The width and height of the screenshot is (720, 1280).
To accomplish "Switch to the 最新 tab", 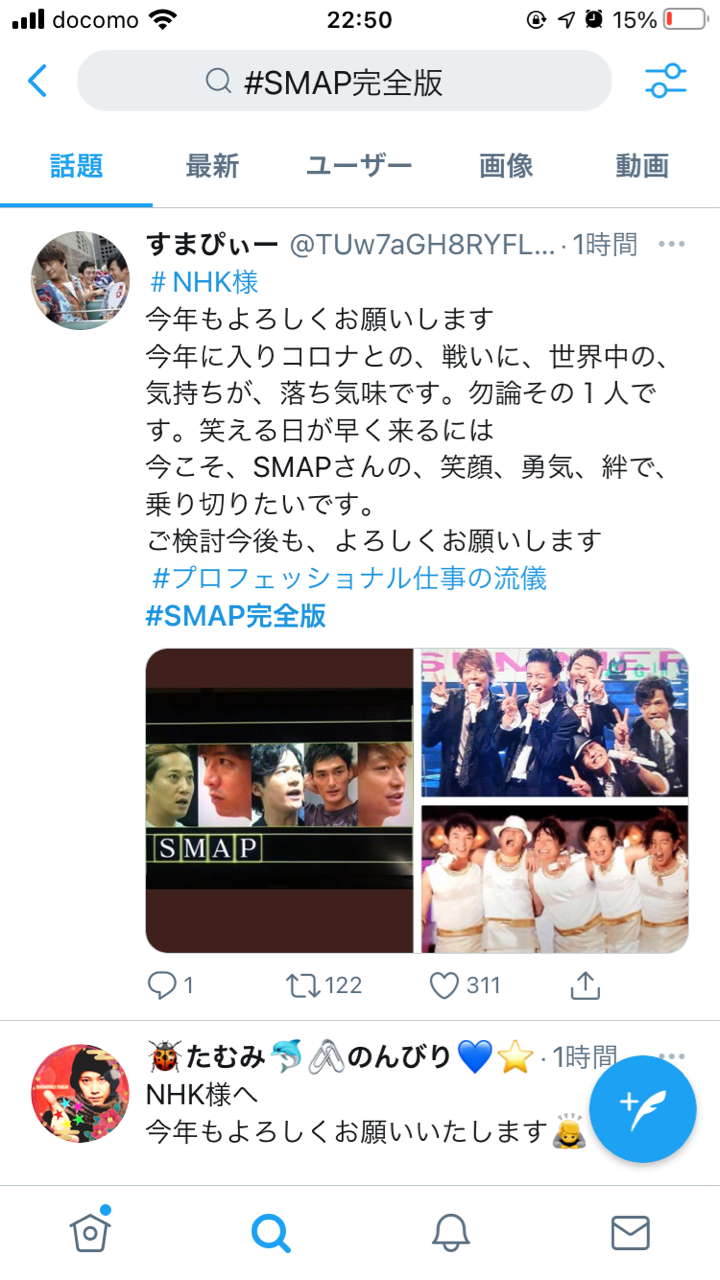I will pos(212,166).
